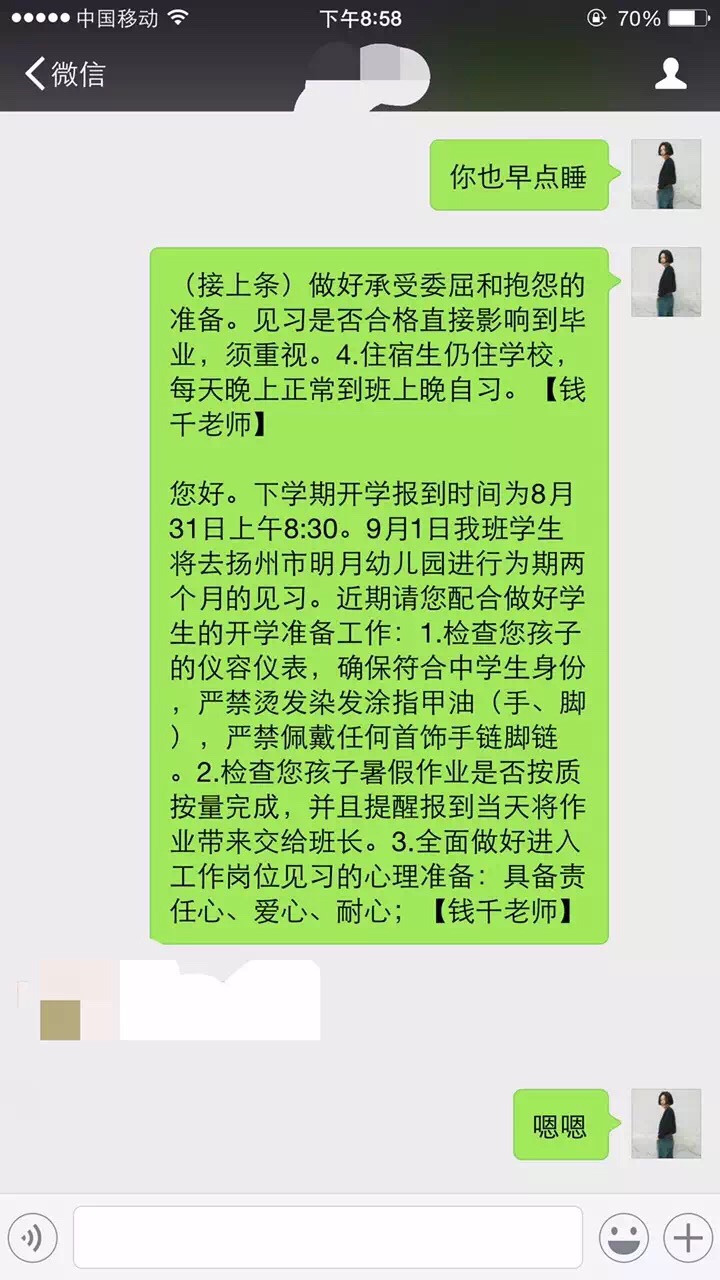Screen dimensions: 720x1280
Task: Tap the avatar beside 你也早点睡 message
Action: [x=665, y=174]
